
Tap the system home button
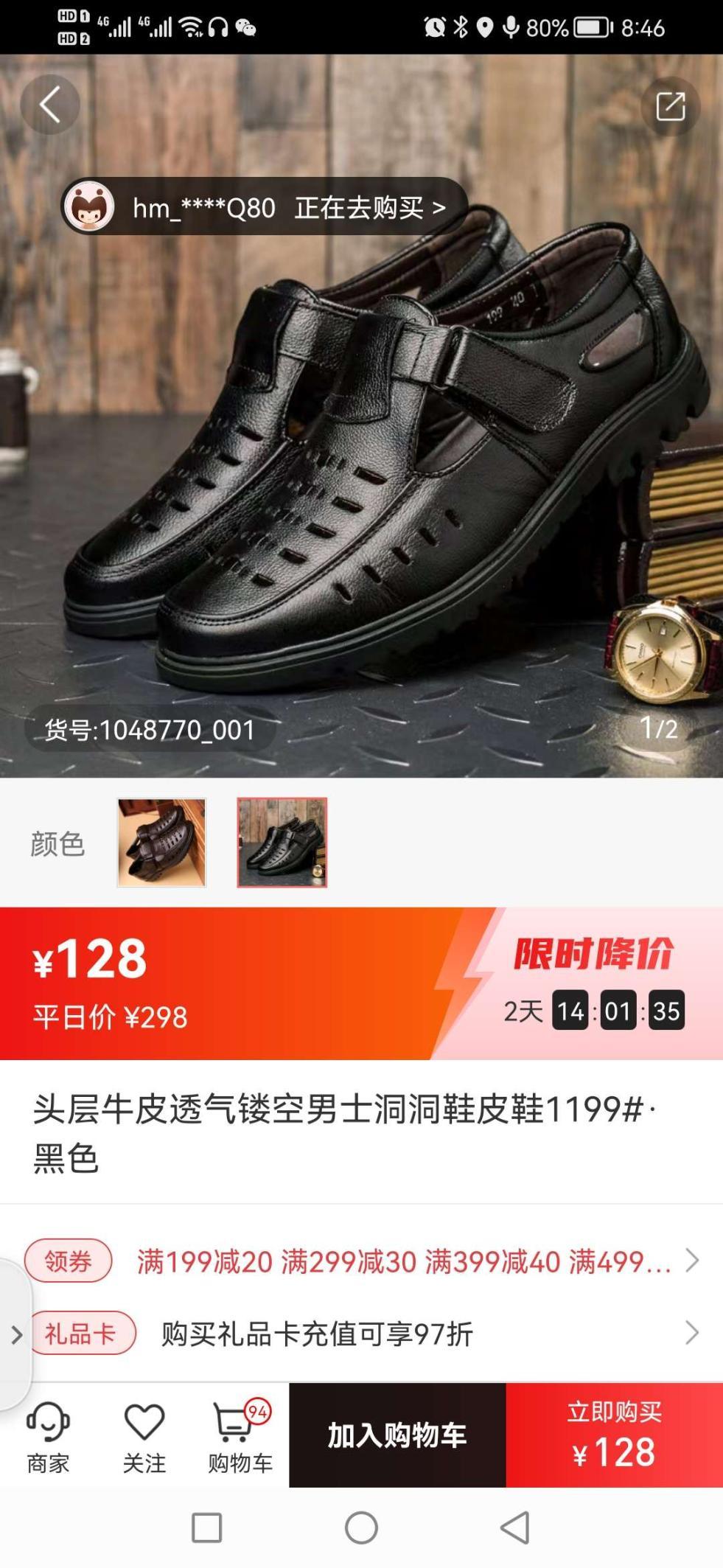pos(361,1527)
